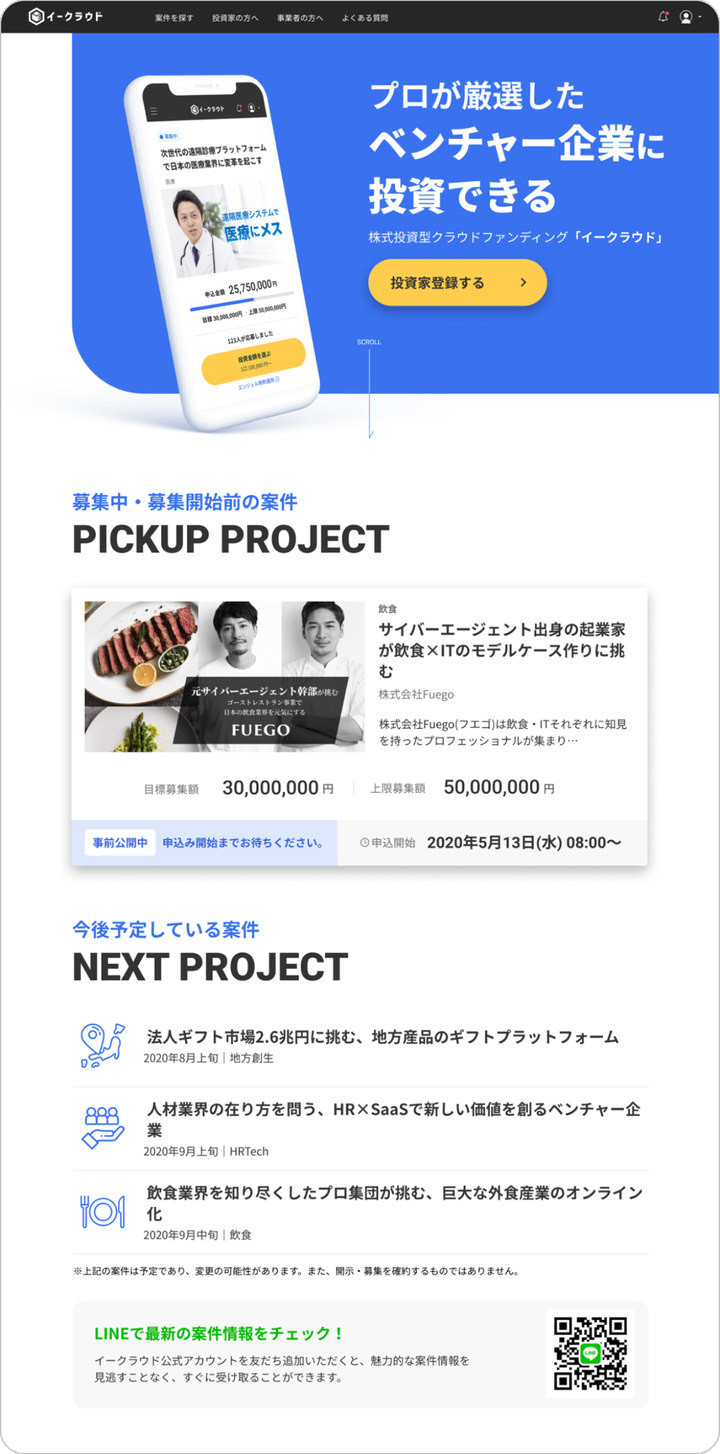720x1454 pixels.
Task: Open the notifications bell
Action: [x=663, y=17]
